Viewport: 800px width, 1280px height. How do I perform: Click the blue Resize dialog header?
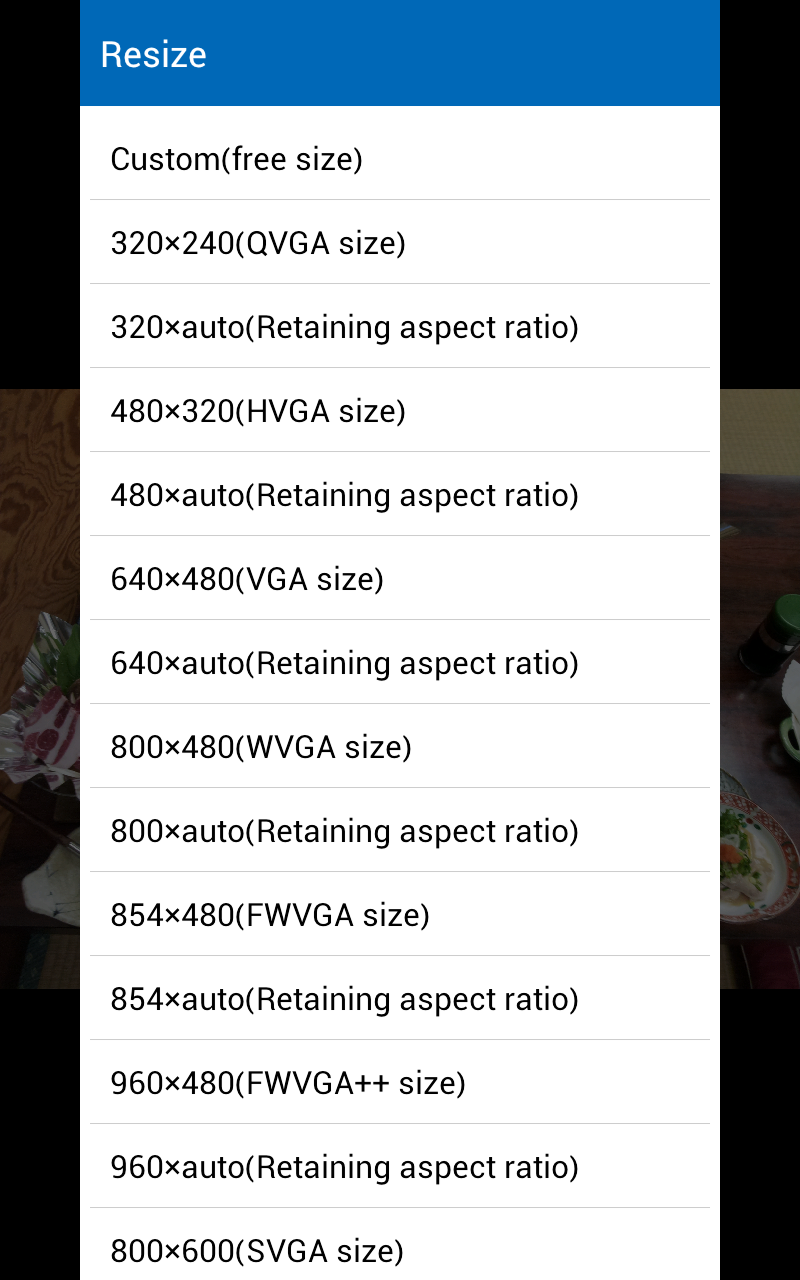click(400, 52)
